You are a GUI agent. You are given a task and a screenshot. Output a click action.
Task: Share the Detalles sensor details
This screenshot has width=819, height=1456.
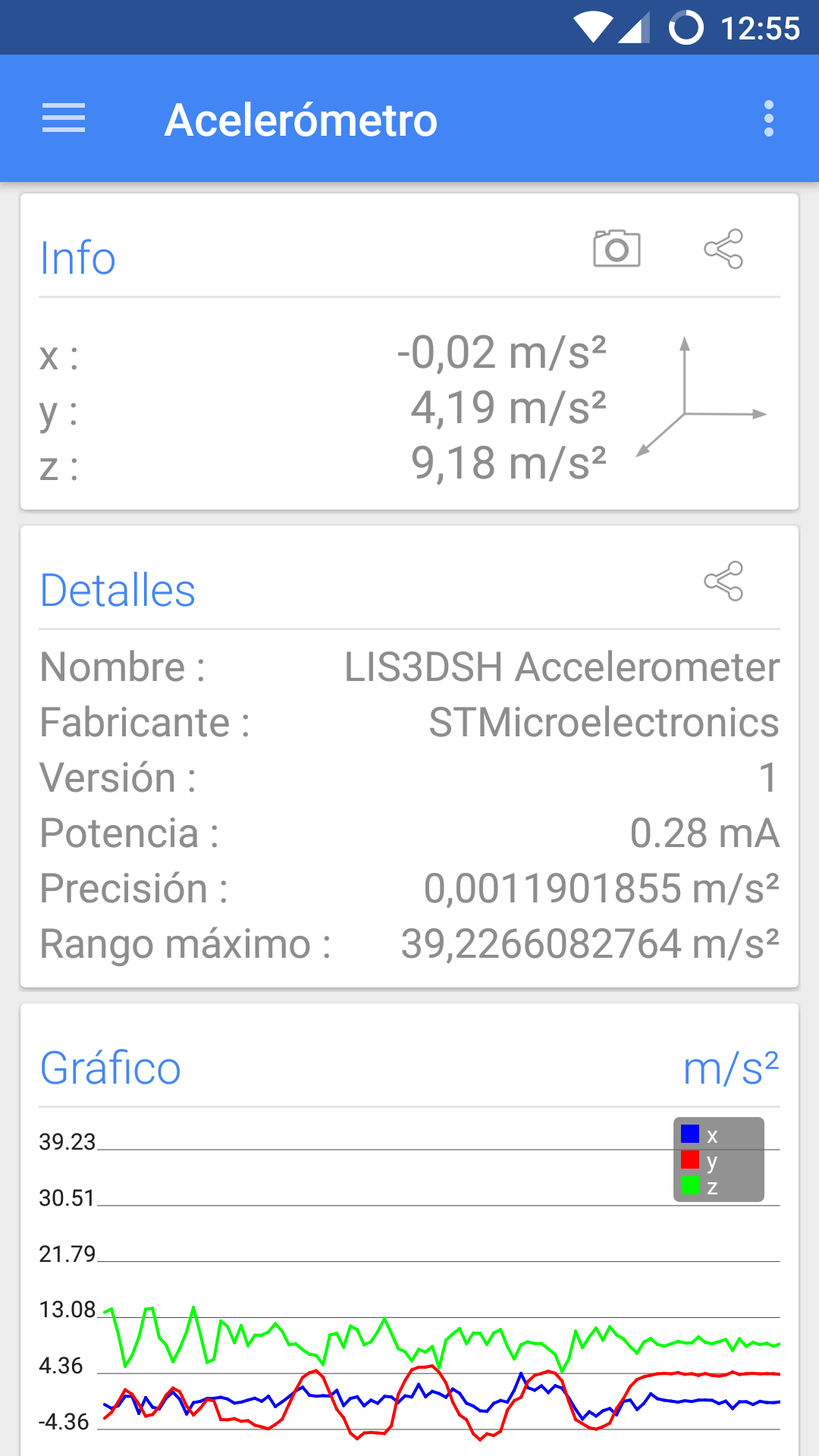click(723, 581)
